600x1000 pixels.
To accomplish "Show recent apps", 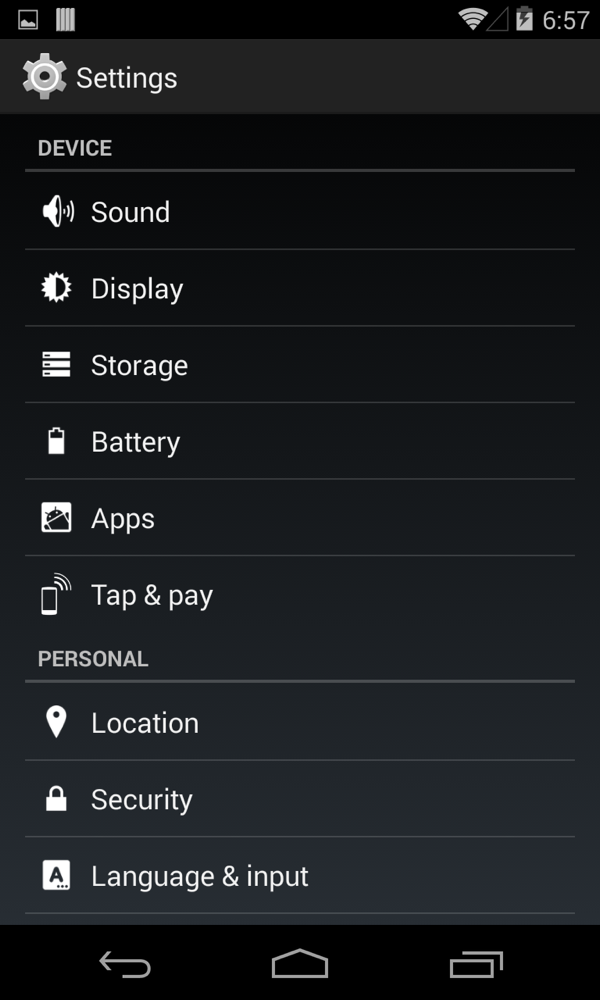I will [x=475, y=964].
